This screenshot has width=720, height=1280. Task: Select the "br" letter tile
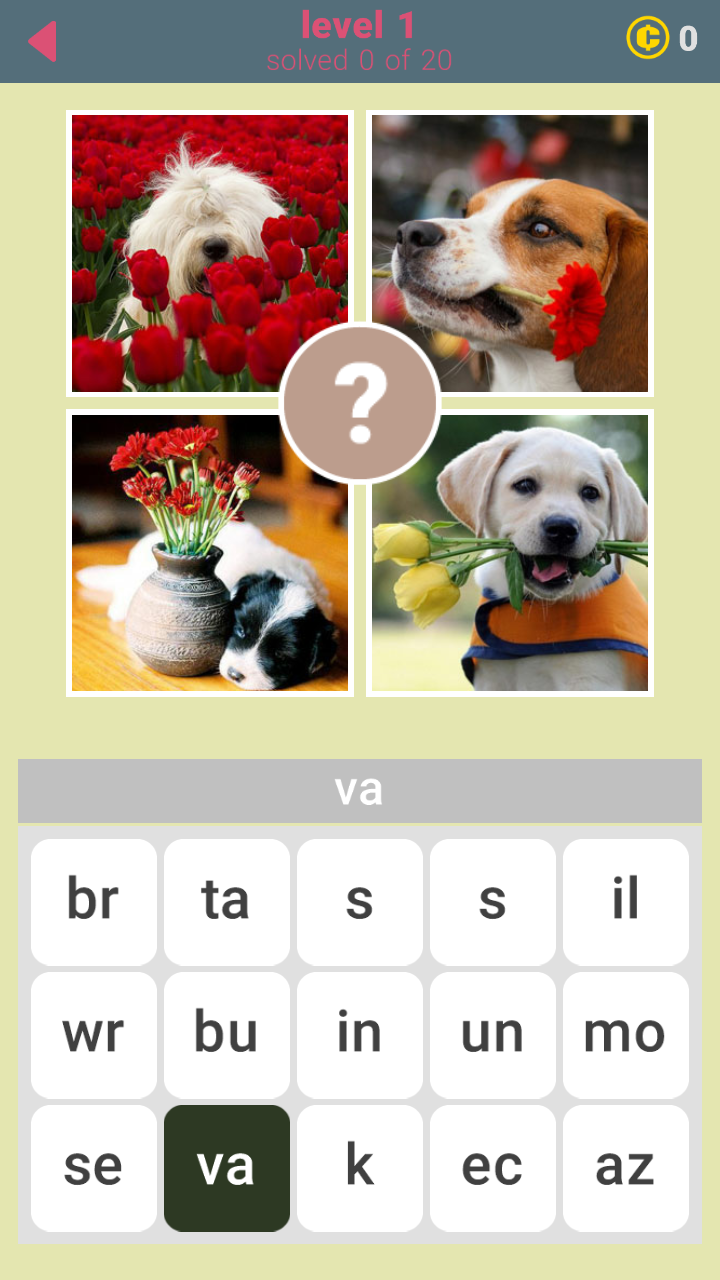[94, 901]
